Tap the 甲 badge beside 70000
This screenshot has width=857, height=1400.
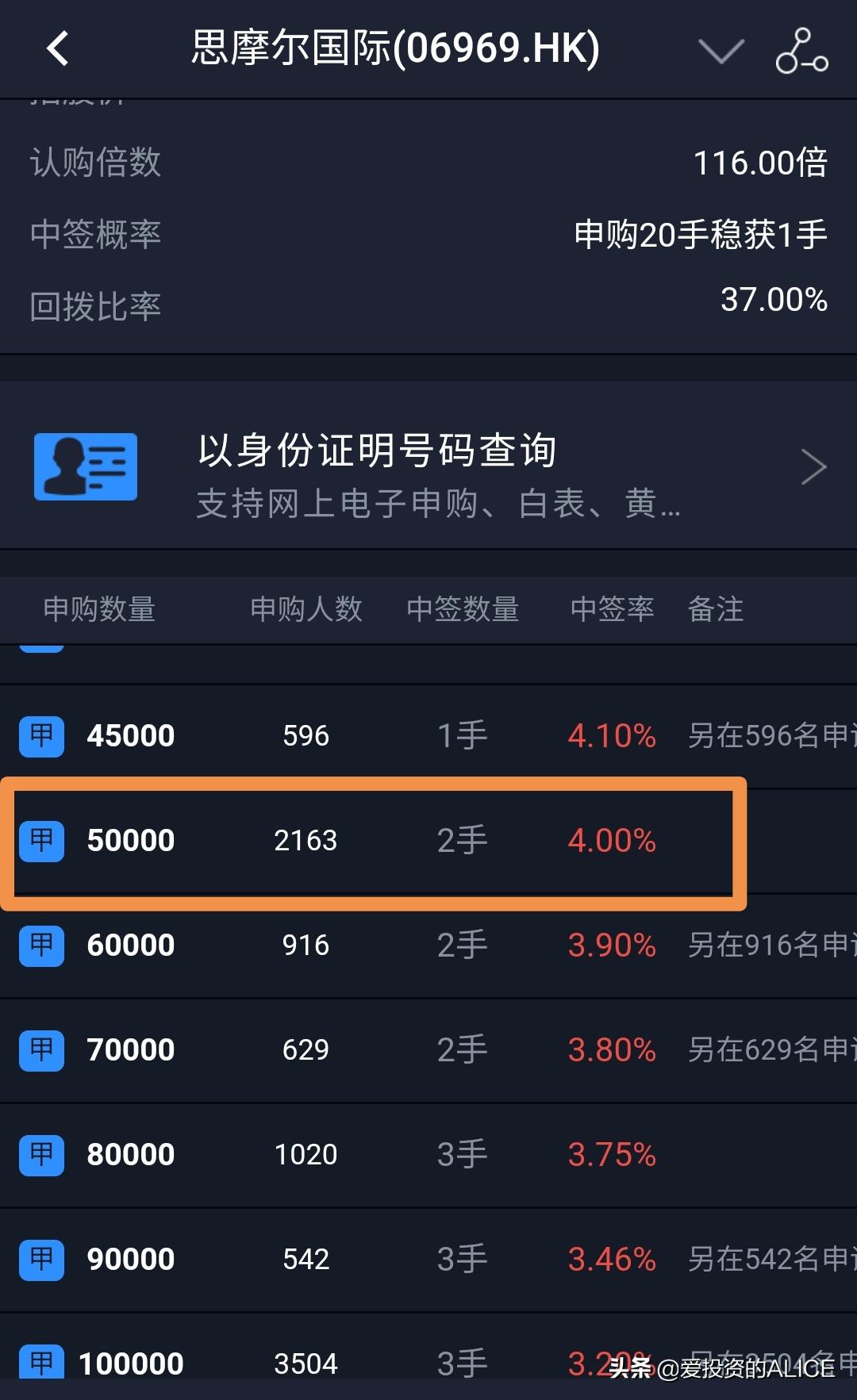pos(40,1049)
